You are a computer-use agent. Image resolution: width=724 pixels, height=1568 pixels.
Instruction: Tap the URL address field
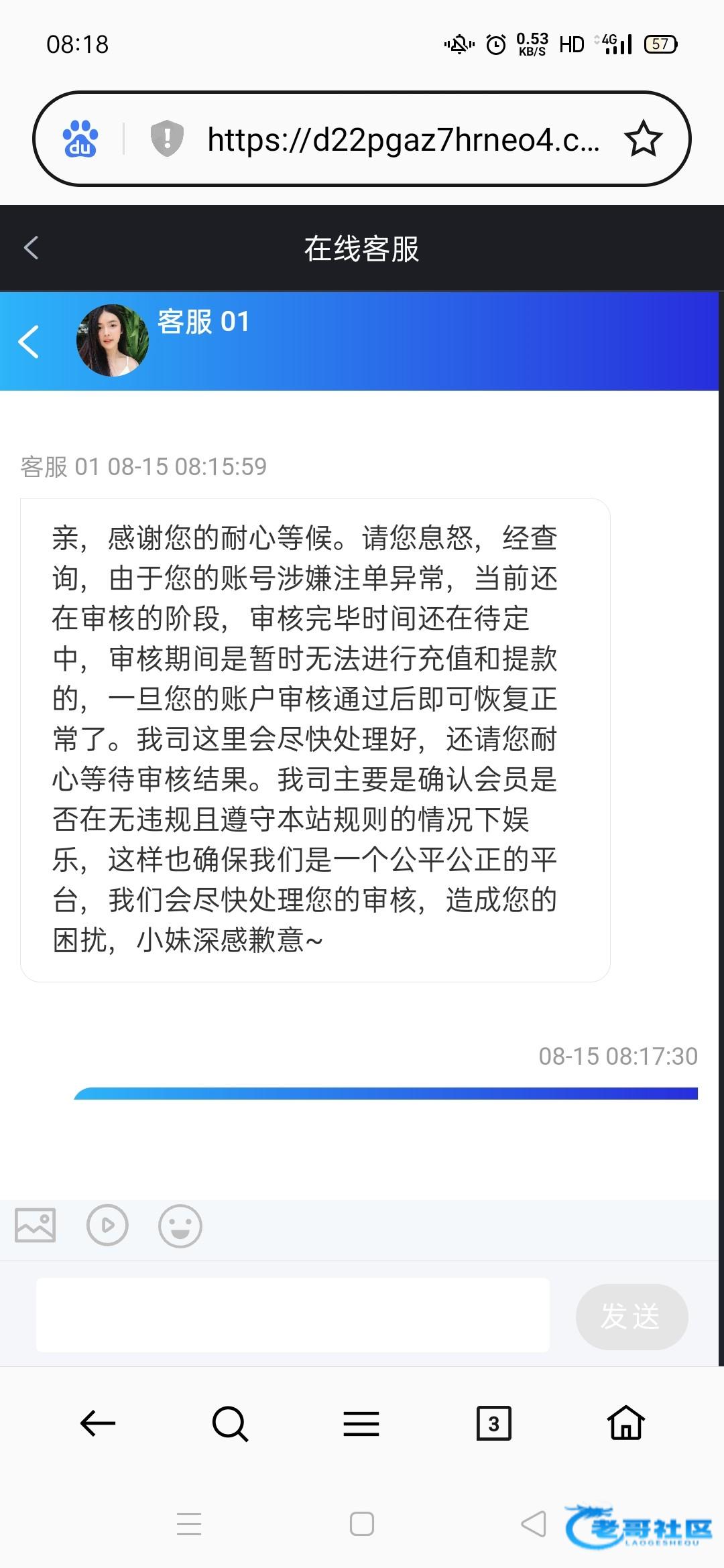(403, 139)
